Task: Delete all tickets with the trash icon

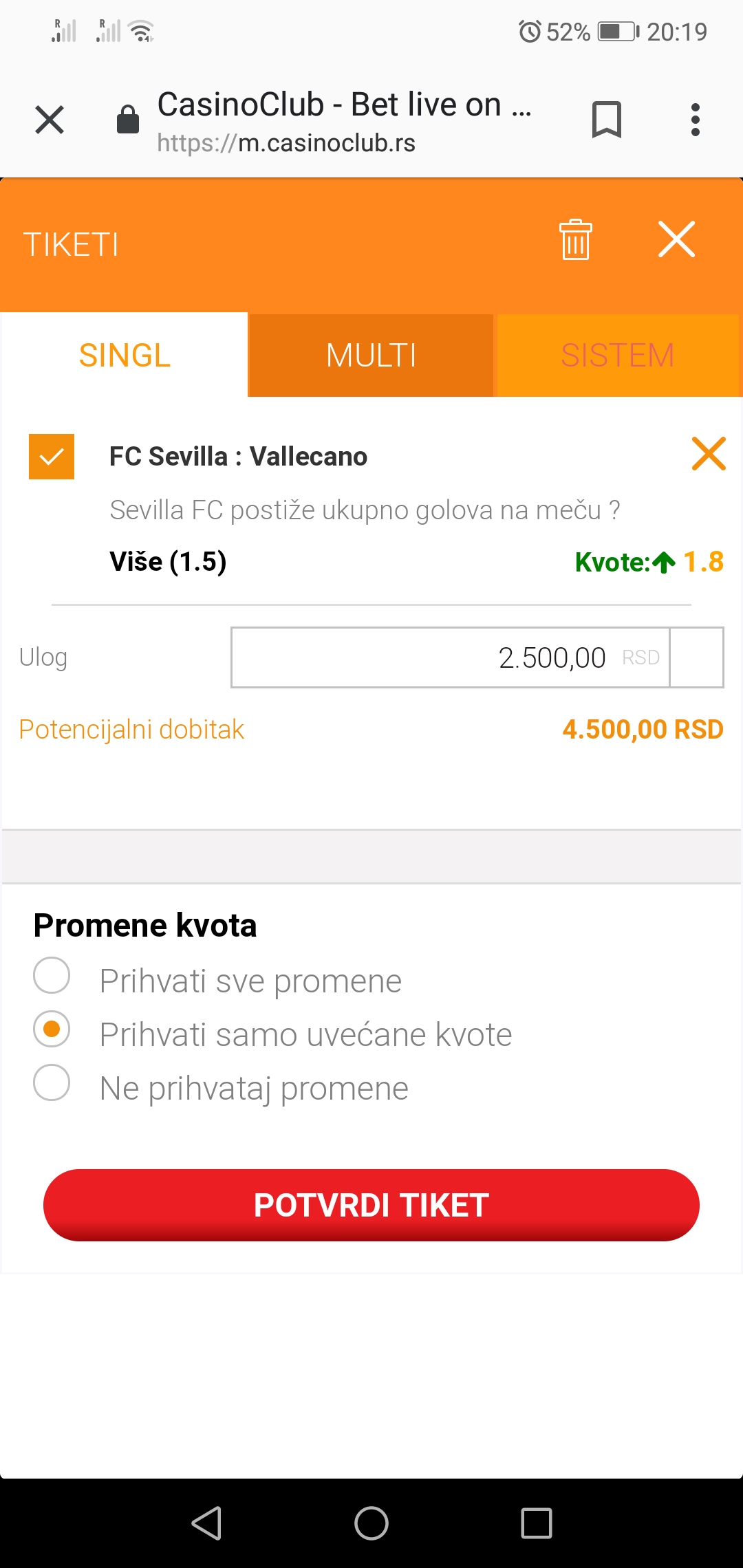Action: tap(576, 239)
